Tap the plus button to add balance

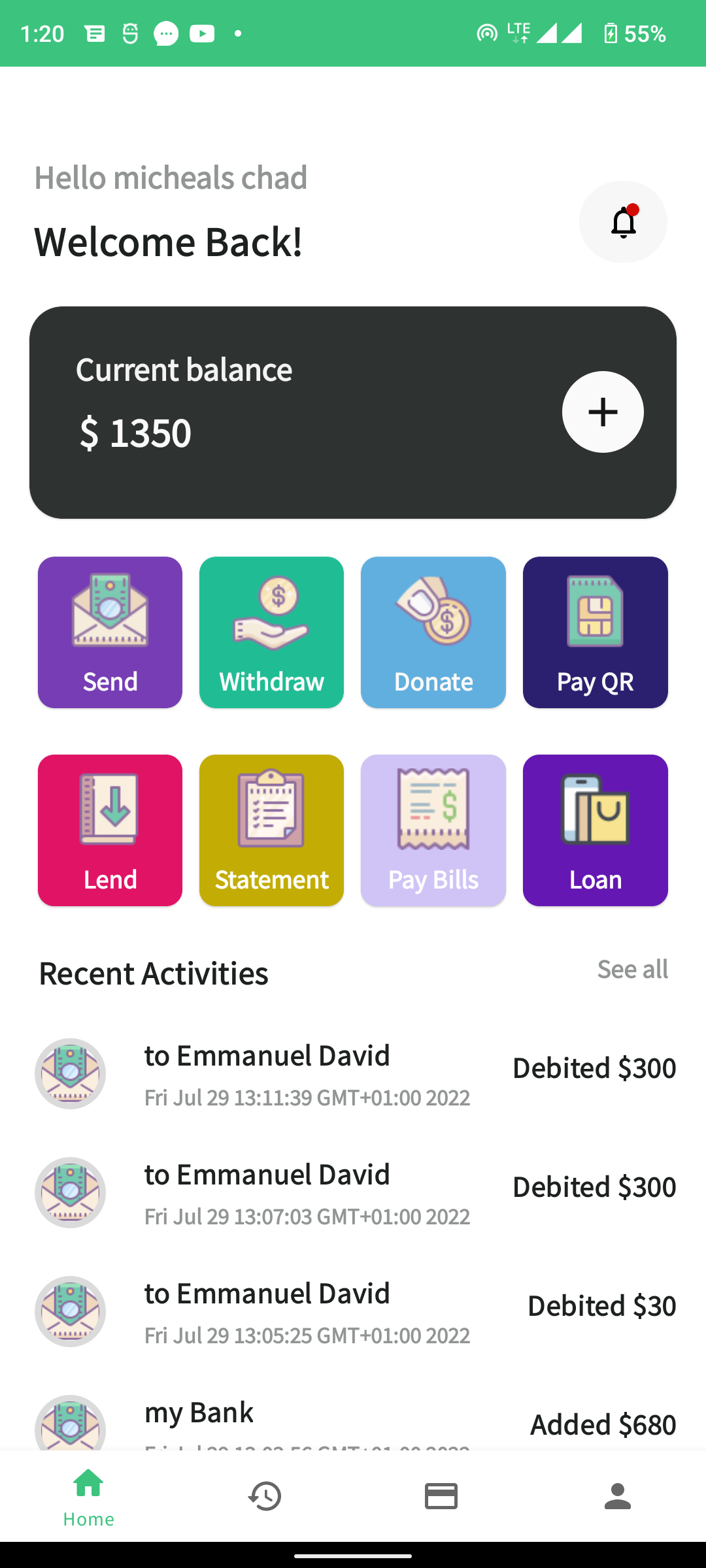pos(603,412)
